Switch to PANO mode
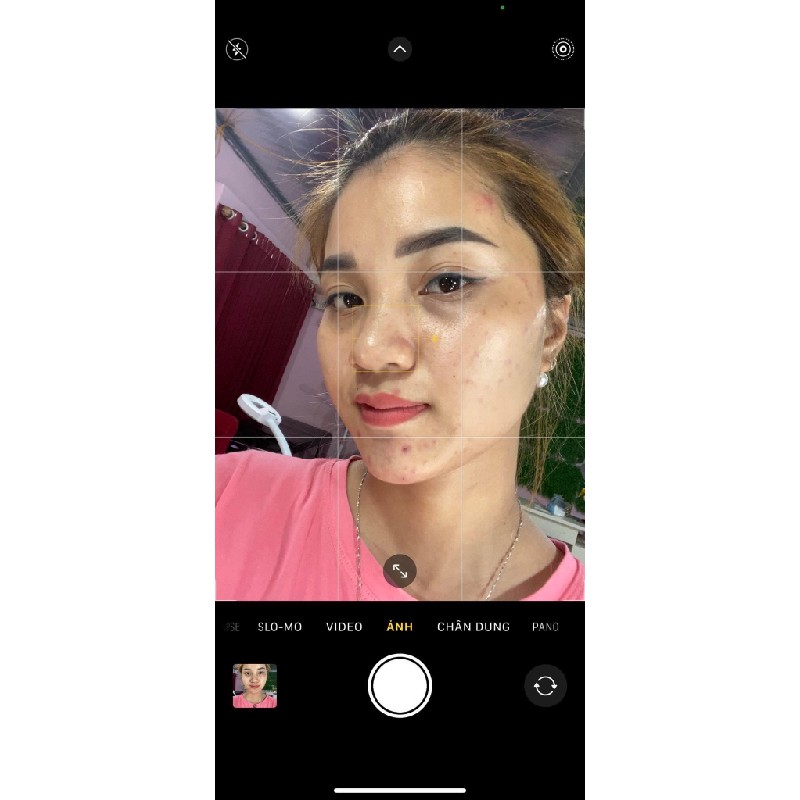Image resolution: width=800 pixels, height=800 pixels. pyautogui.click(x=546, y=627)
